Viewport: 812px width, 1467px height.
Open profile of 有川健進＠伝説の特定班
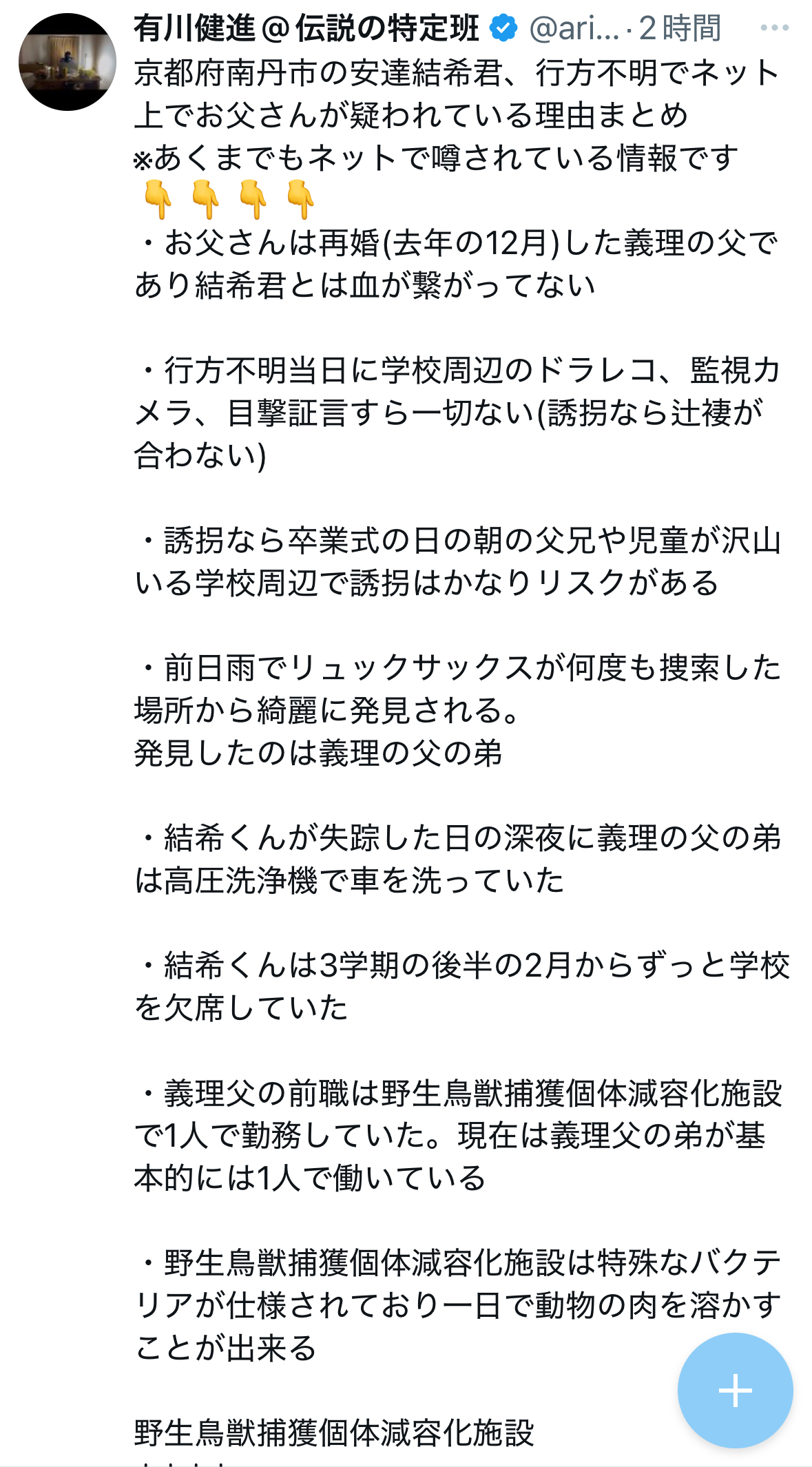306,28
